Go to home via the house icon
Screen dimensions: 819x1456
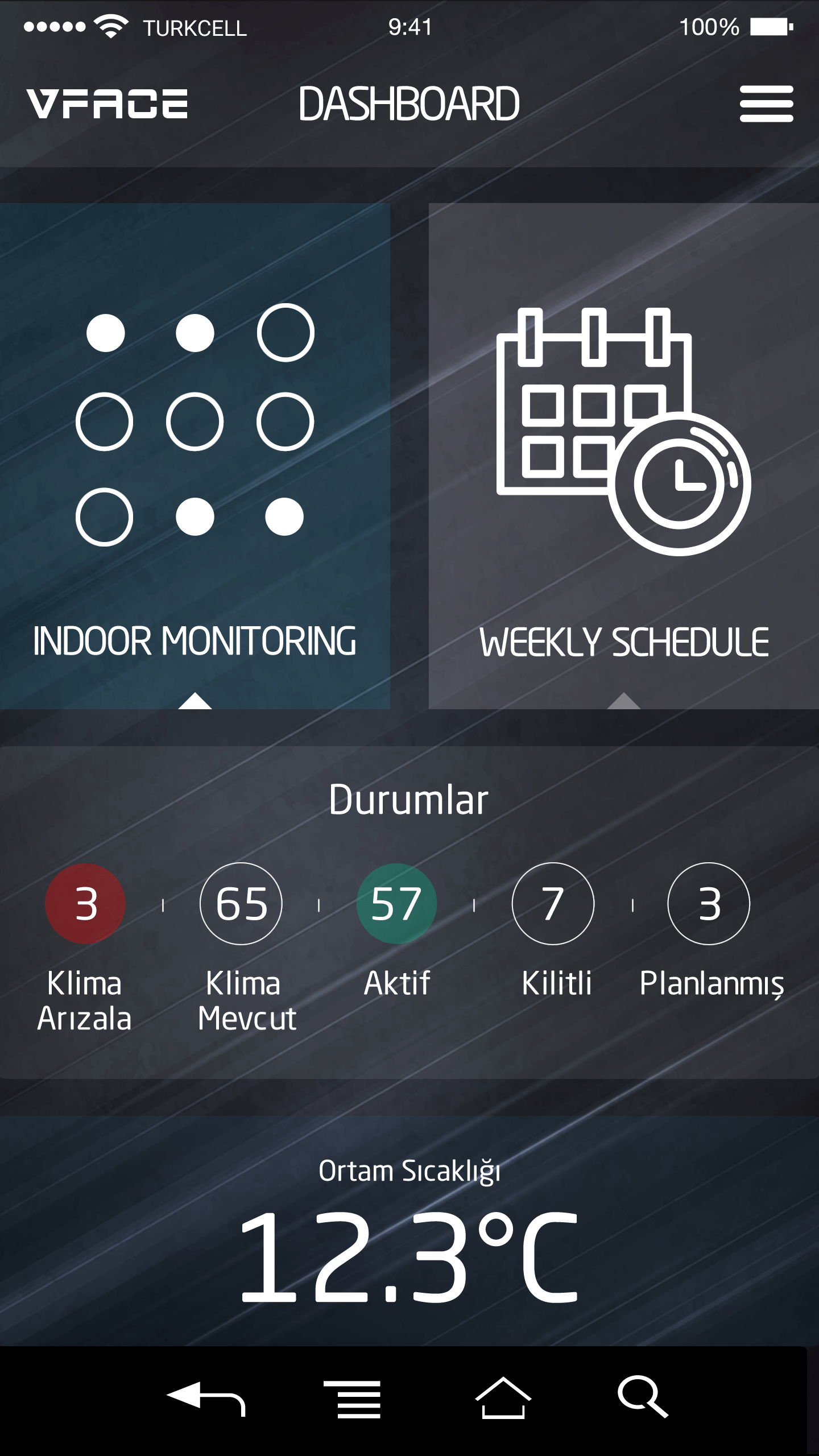[x=503, y=1397]
